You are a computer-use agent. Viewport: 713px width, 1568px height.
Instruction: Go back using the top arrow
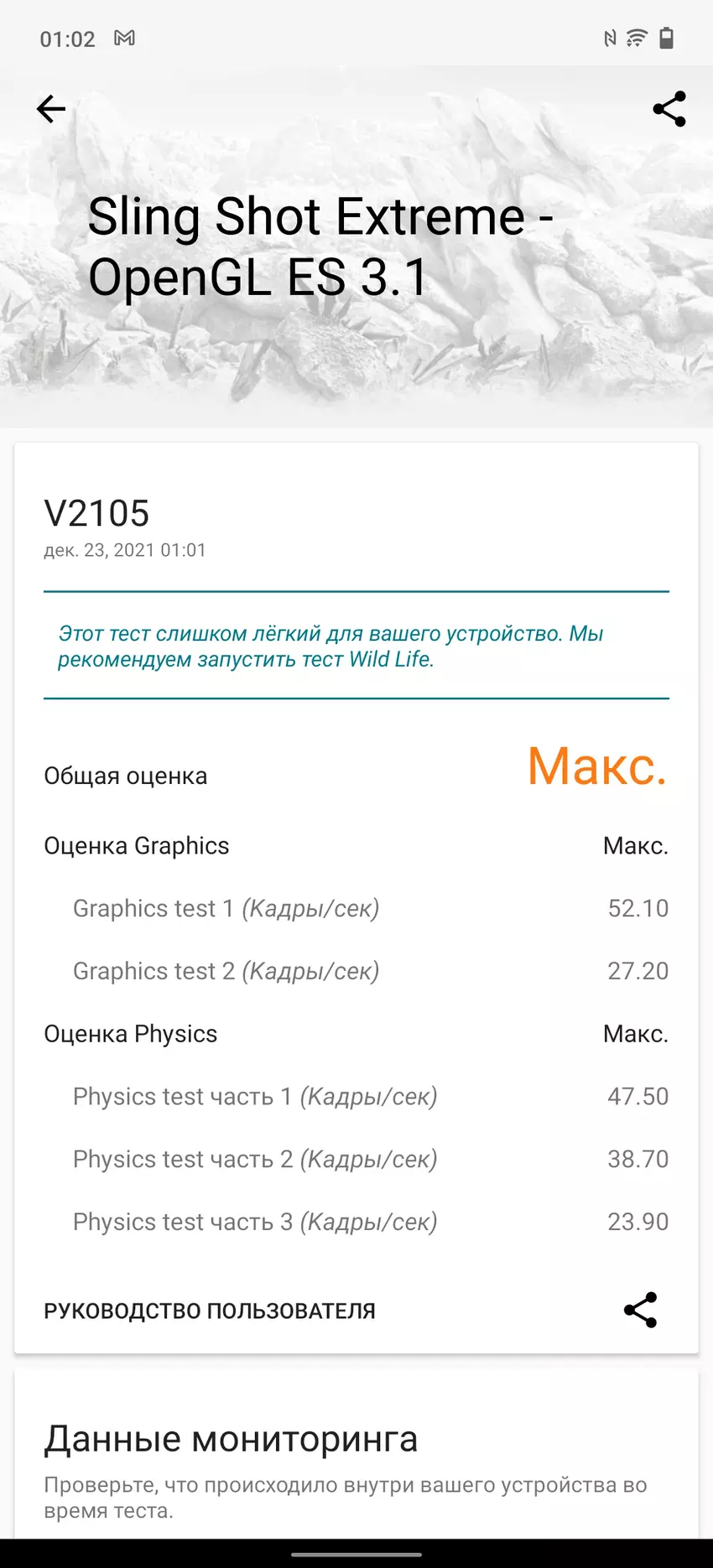point(51,109)
